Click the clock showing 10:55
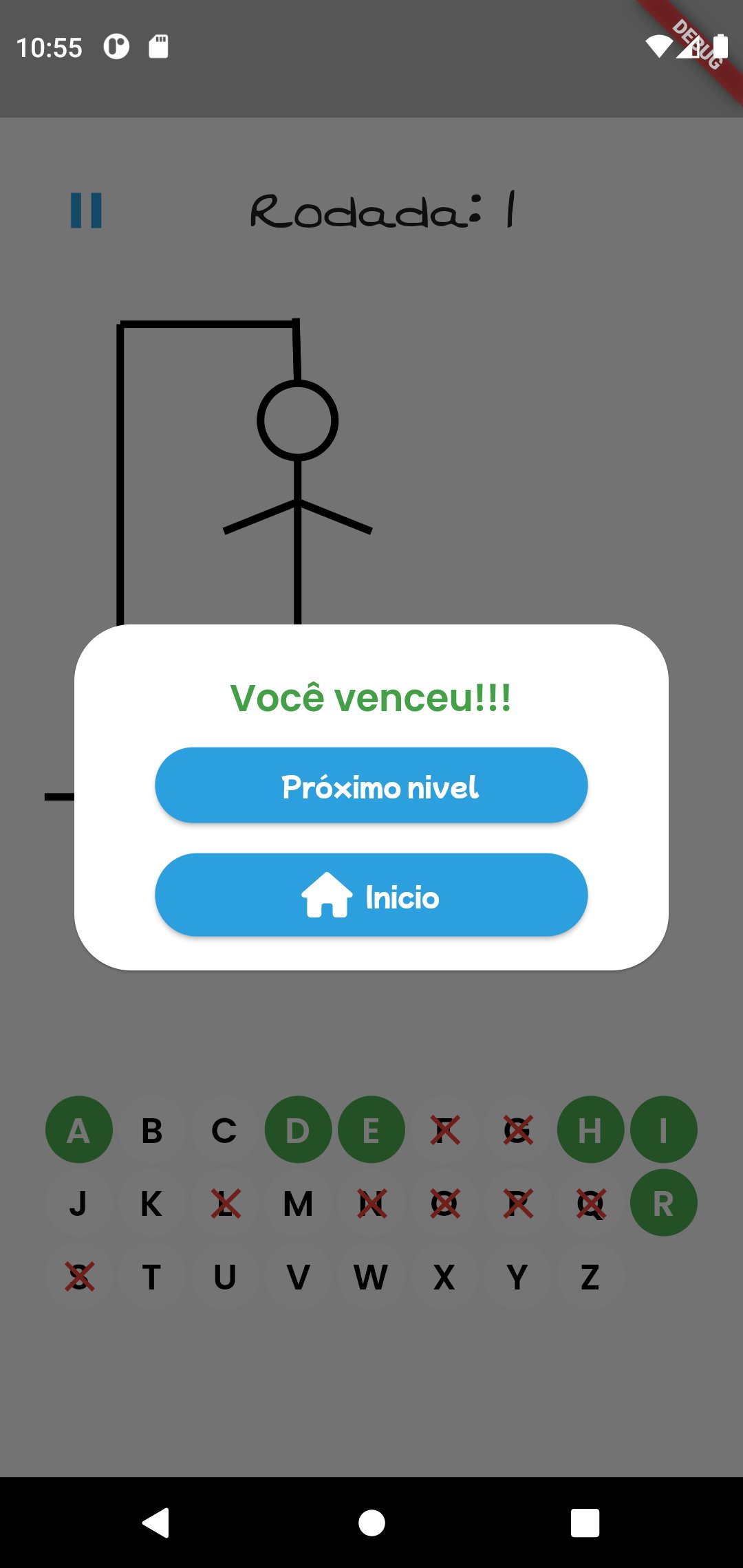 click(x=50, y=47)
